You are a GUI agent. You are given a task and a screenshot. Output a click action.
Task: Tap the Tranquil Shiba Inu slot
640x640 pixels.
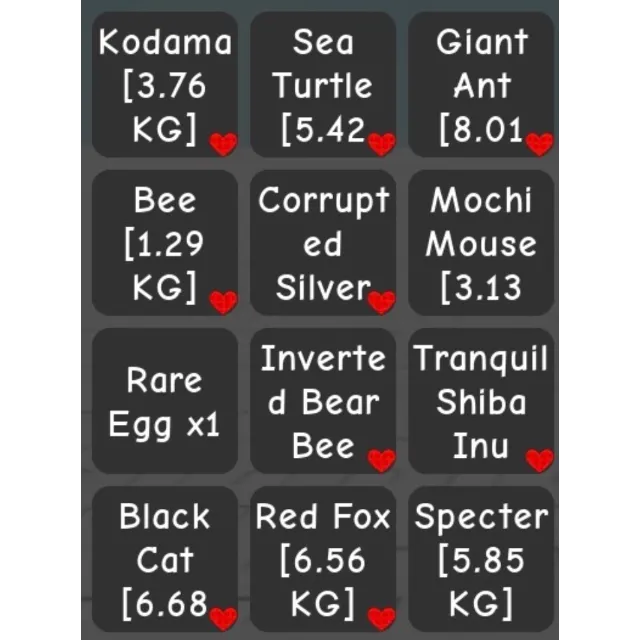tap(481, 401)
